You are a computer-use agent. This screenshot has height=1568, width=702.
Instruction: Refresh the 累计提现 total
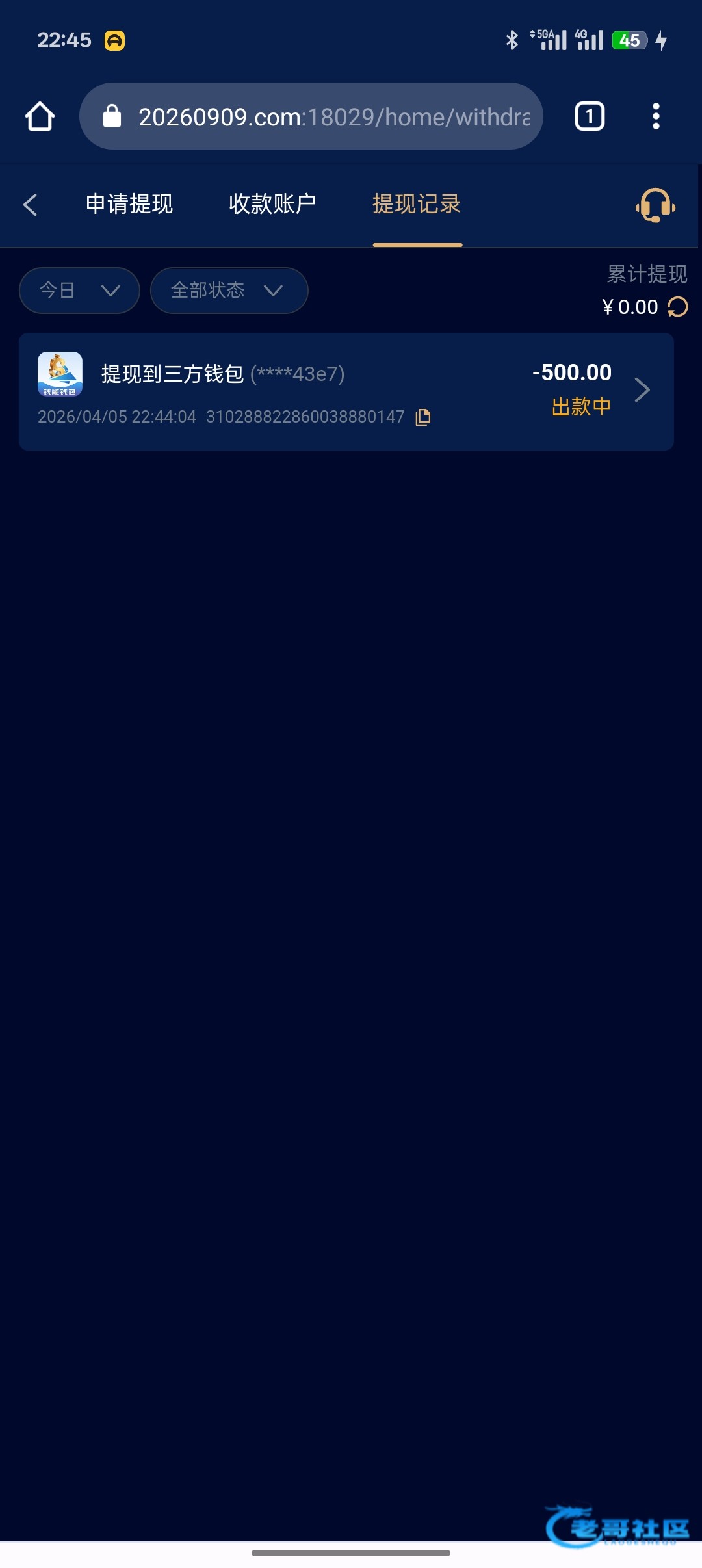click(678, 307)
